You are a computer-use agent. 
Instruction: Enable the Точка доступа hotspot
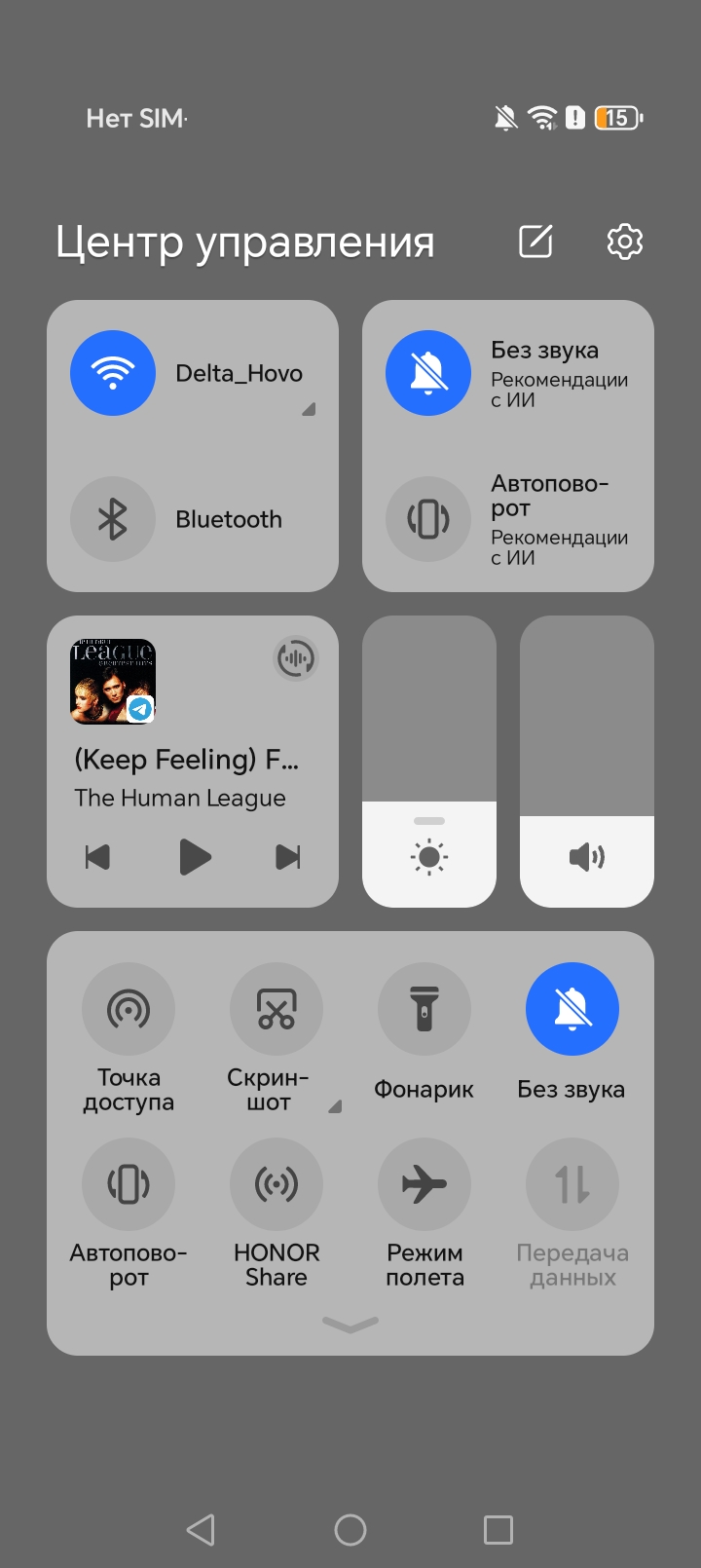tap(129, 1010)
